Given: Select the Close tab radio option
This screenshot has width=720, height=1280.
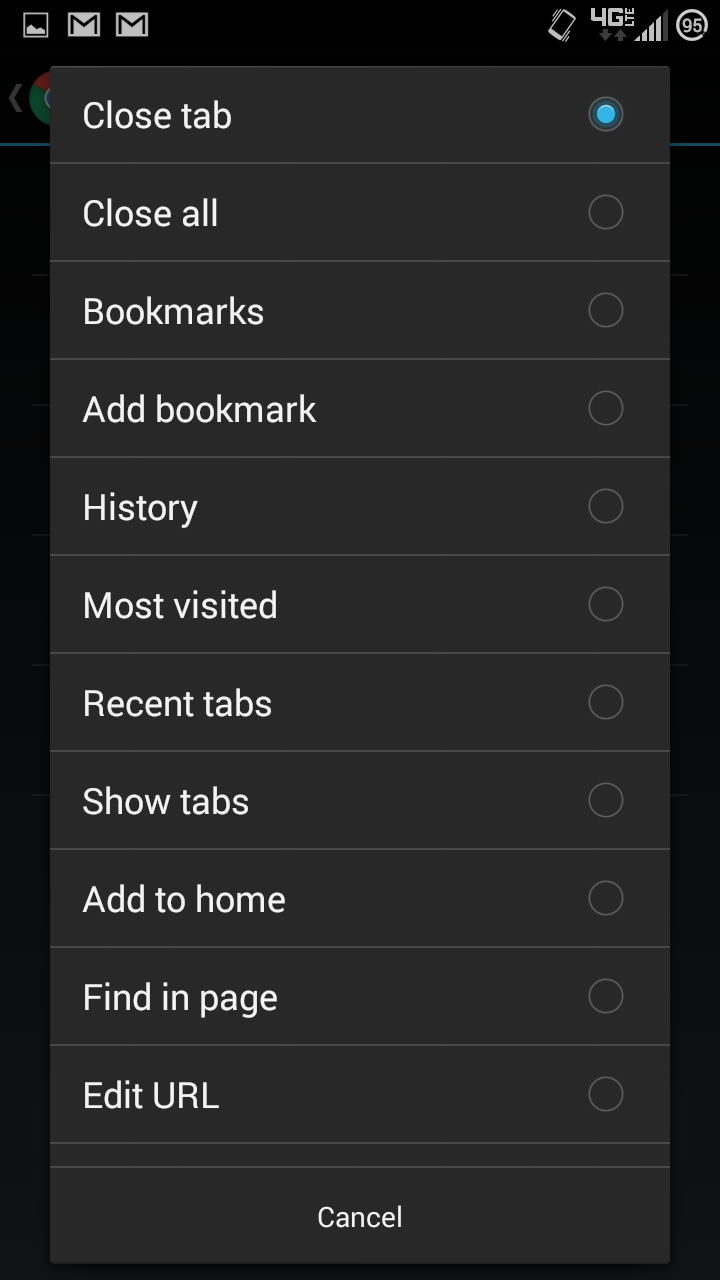Looking at the screenshot, I should (360, 114).
